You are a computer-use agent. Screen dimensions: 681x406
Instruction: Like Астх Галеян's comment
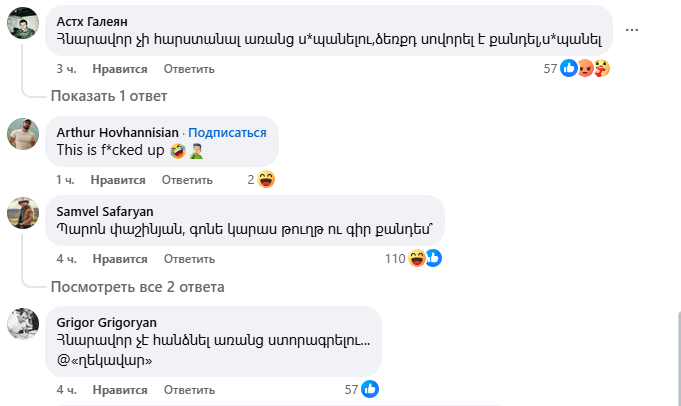tap(119, 69)
